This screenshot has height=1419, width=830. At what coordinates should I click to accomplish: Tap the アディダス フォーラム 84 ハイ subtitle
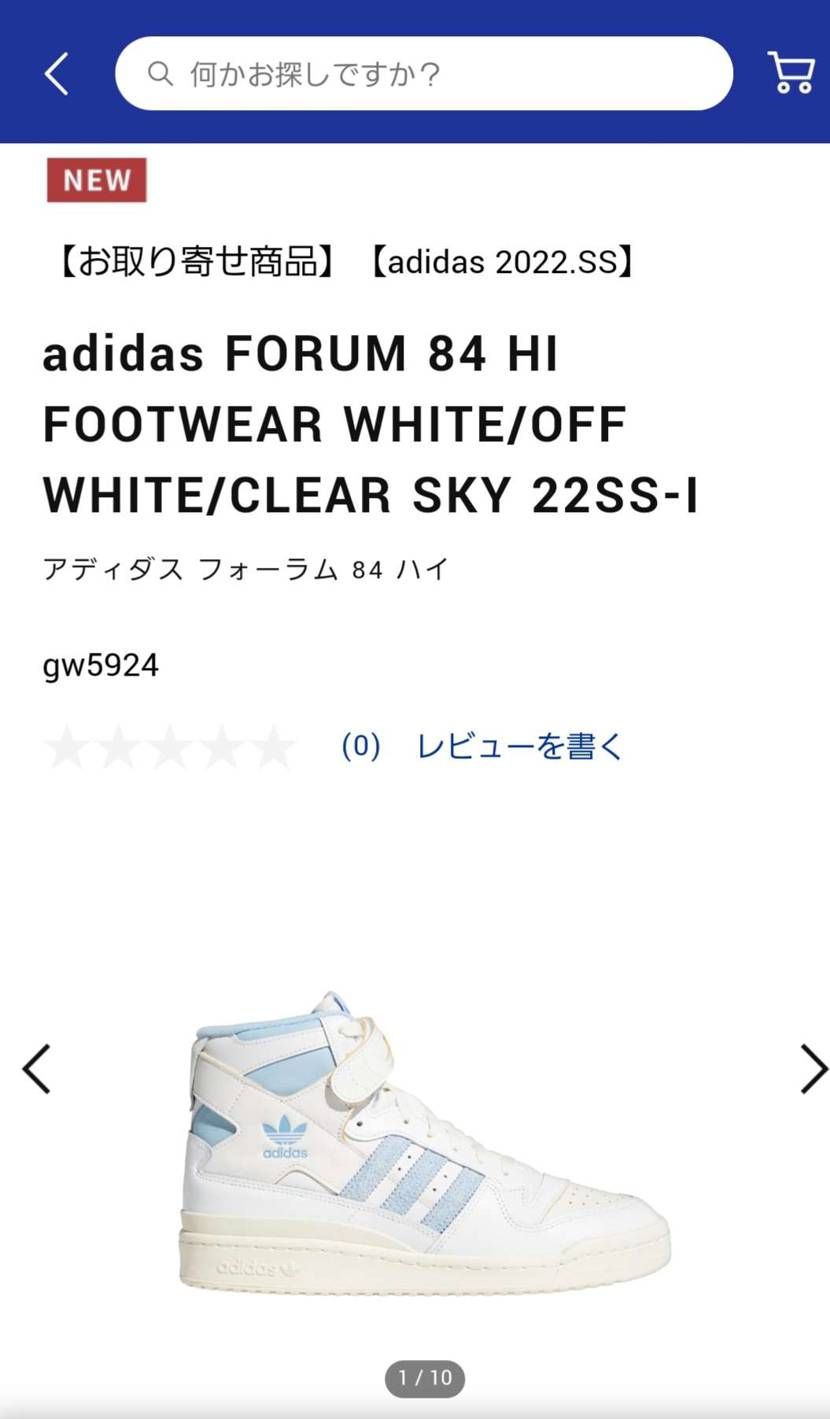pos(244,568)
